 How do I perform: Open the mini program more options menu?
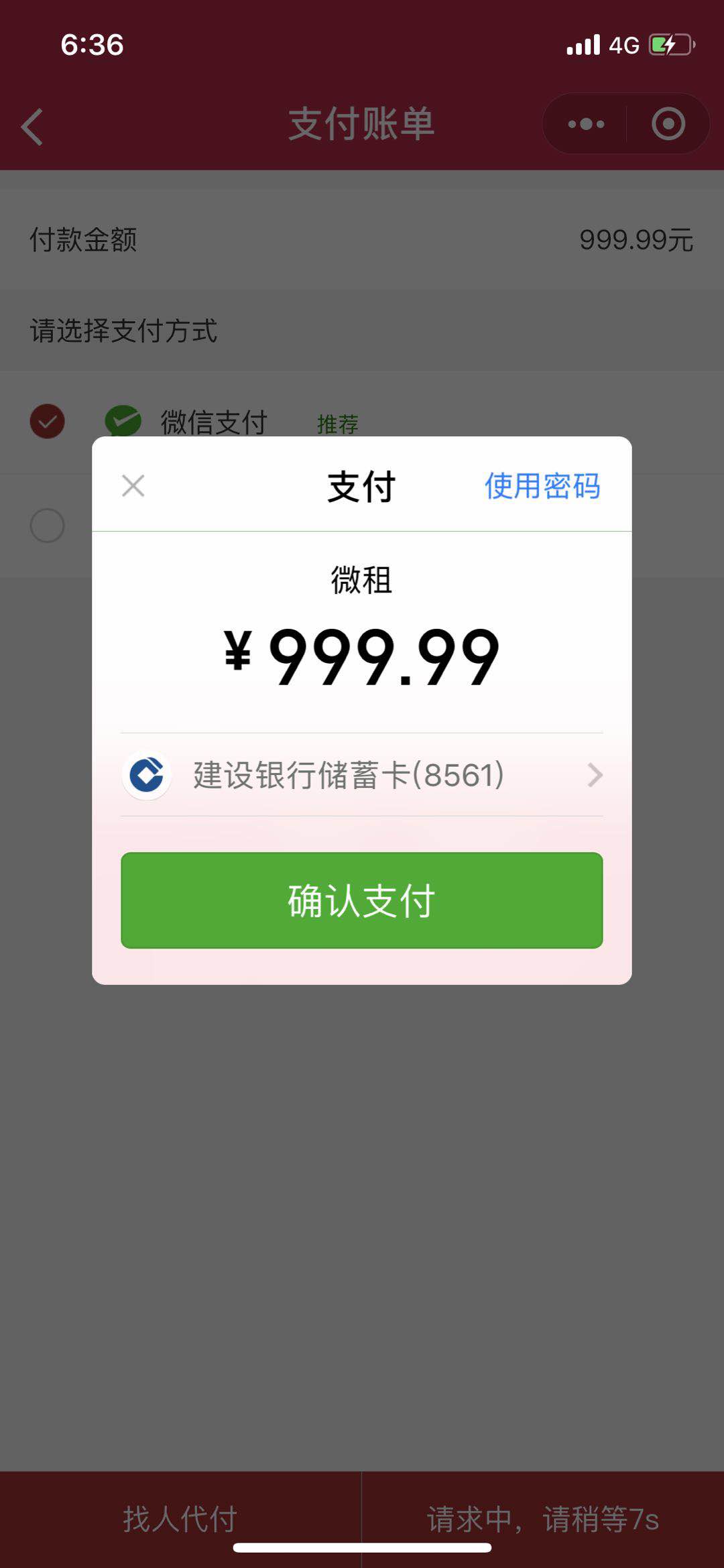pos(586,124)
